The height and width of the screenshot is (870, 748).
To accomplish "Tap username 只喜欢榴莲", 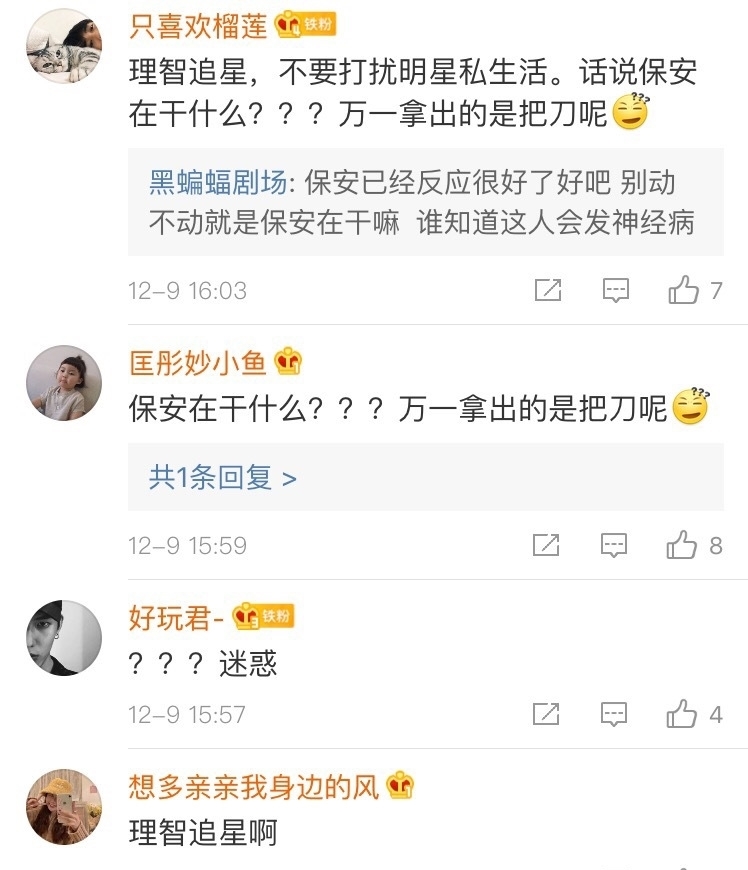I will coord(198,26).
